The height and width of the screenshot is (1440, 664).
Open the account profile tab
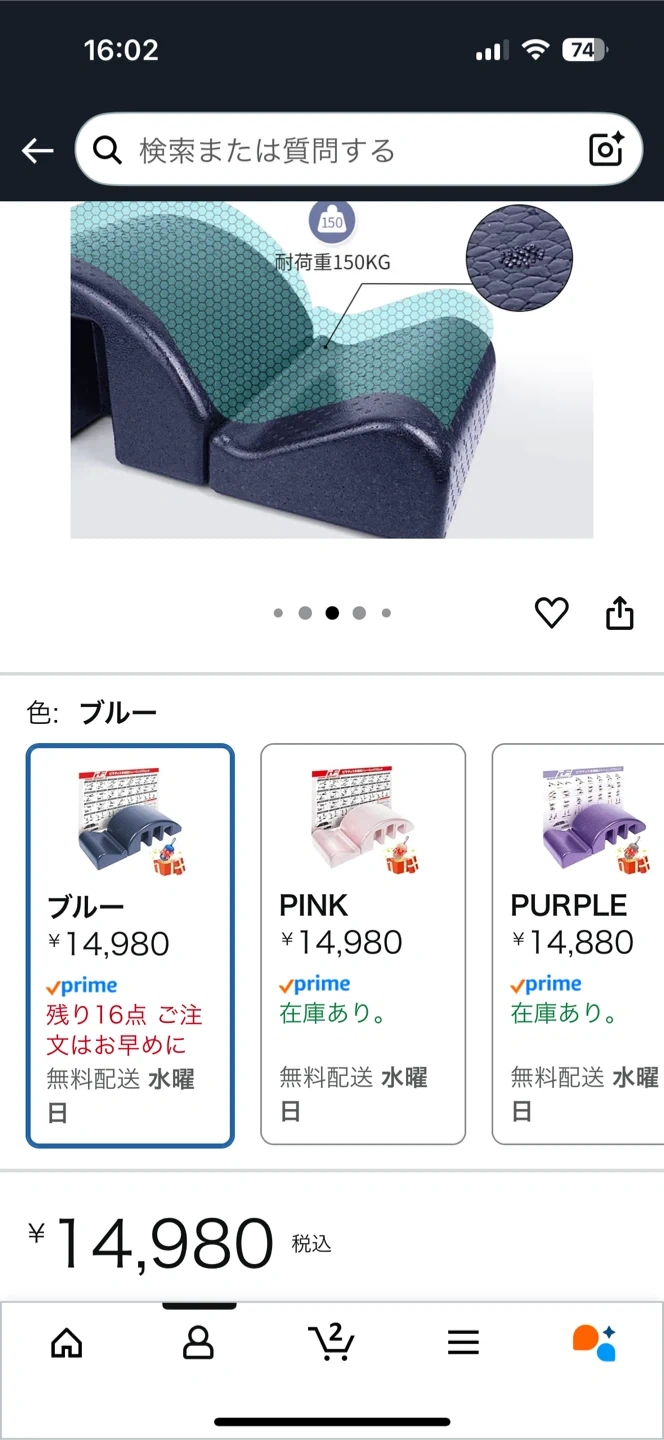[199, 1342]
